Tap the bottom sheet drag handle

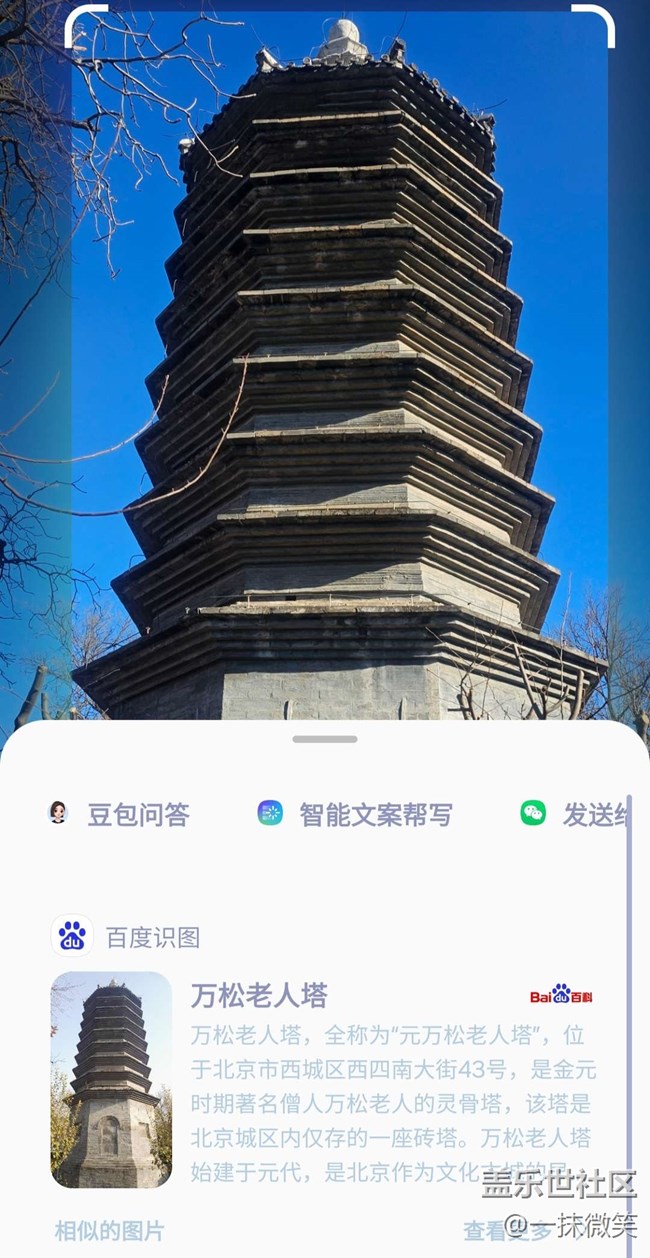[x=325, y=739]
